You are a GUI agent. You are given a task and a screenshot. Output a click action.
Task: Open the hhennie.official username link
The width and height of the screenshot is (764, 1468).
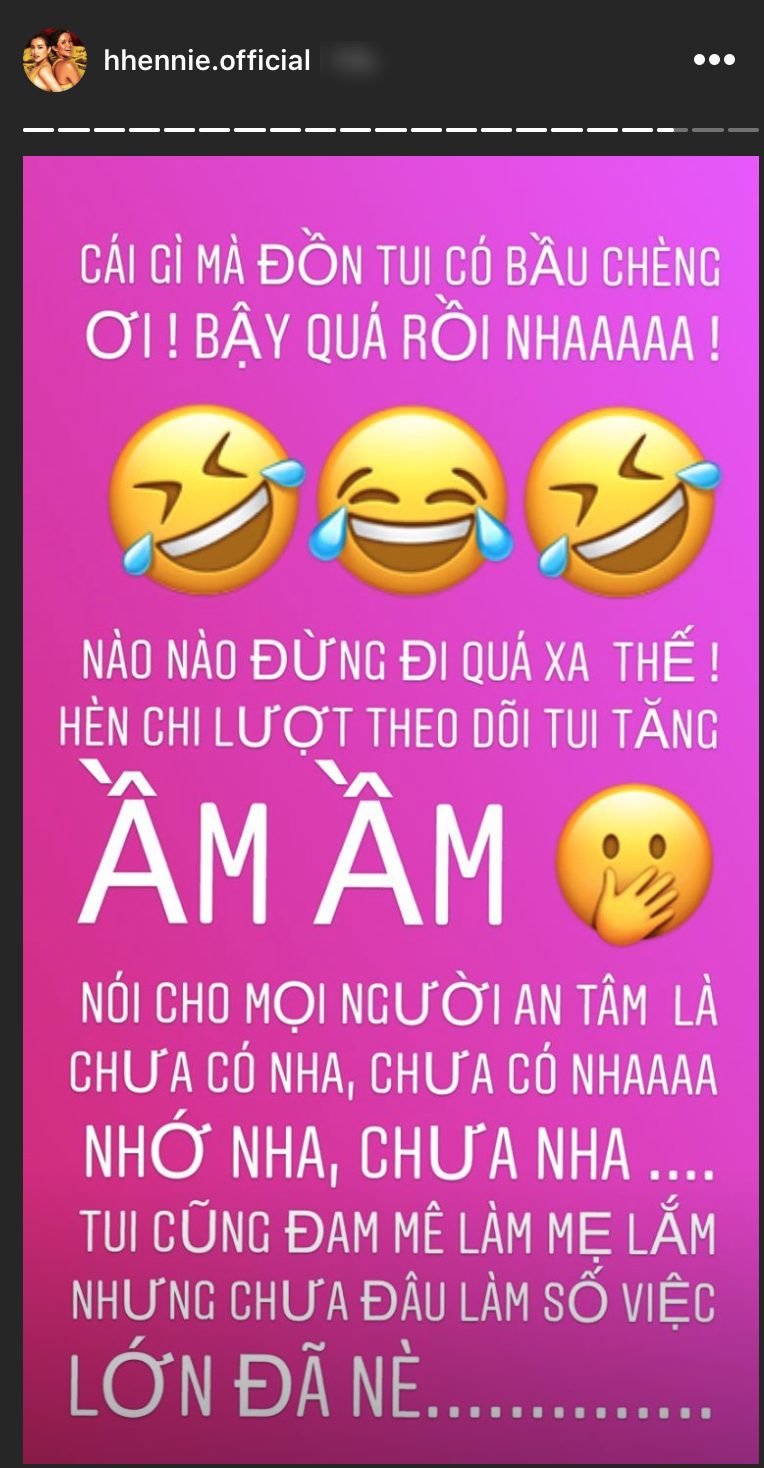pyautogui.click(x=207, y=61)
